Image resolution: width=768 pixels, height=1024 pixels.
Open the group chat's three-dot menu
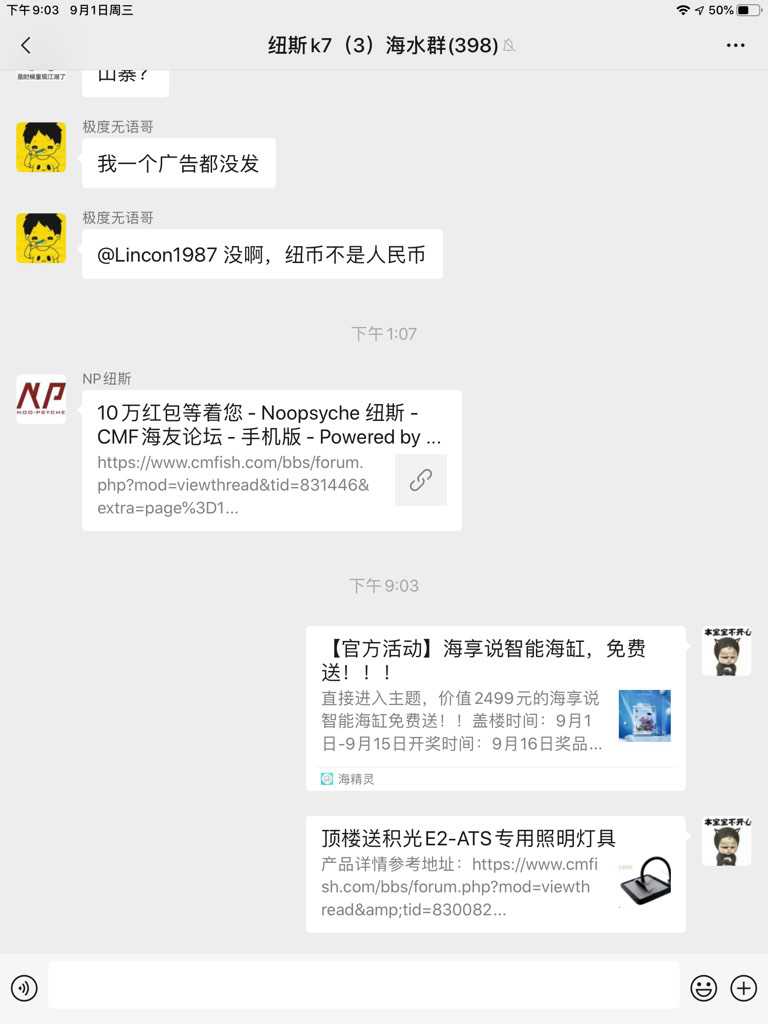click(x=736, y=45)
